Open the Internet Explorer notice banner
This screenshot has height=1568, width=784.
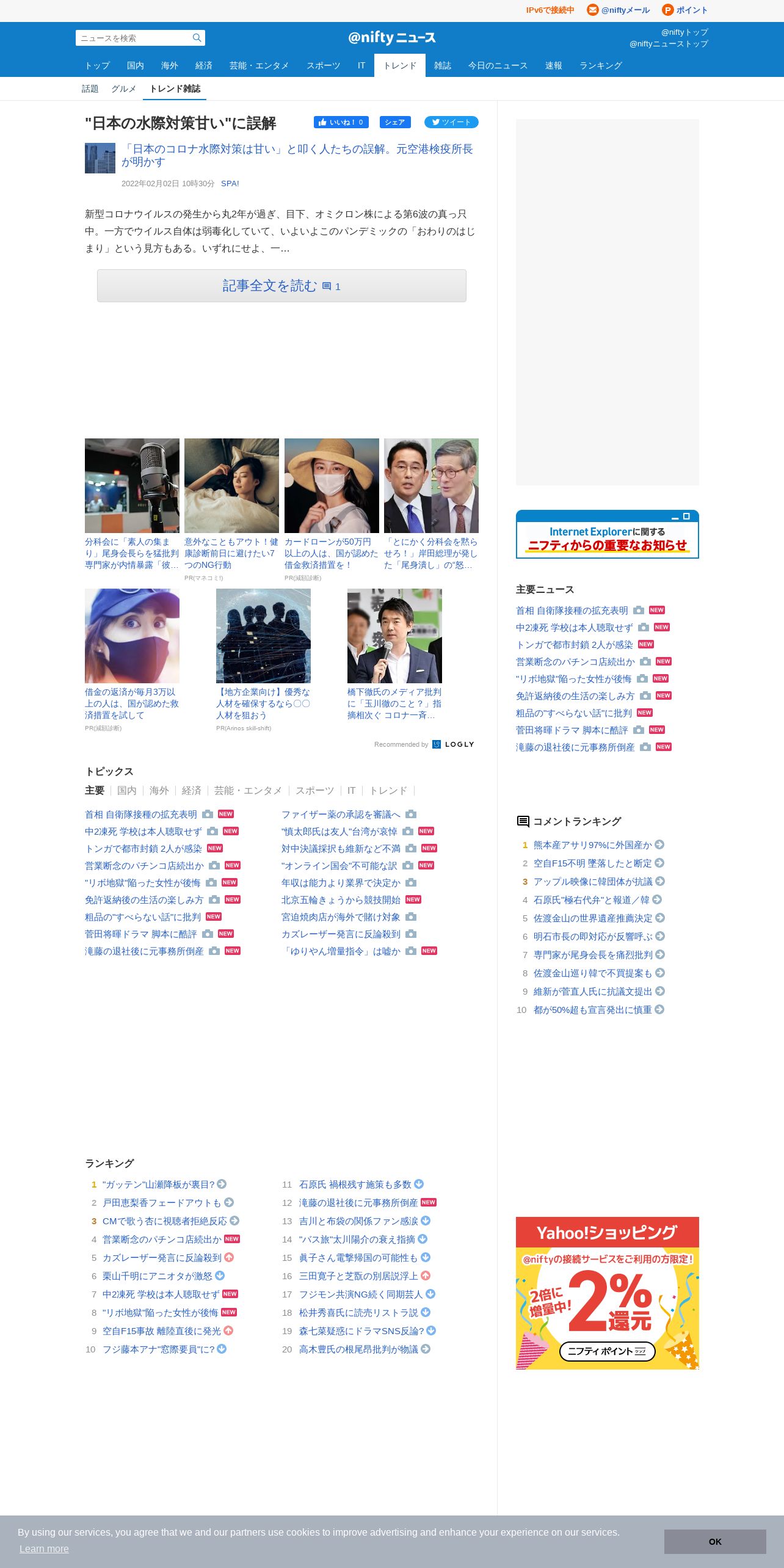point(608,534)
